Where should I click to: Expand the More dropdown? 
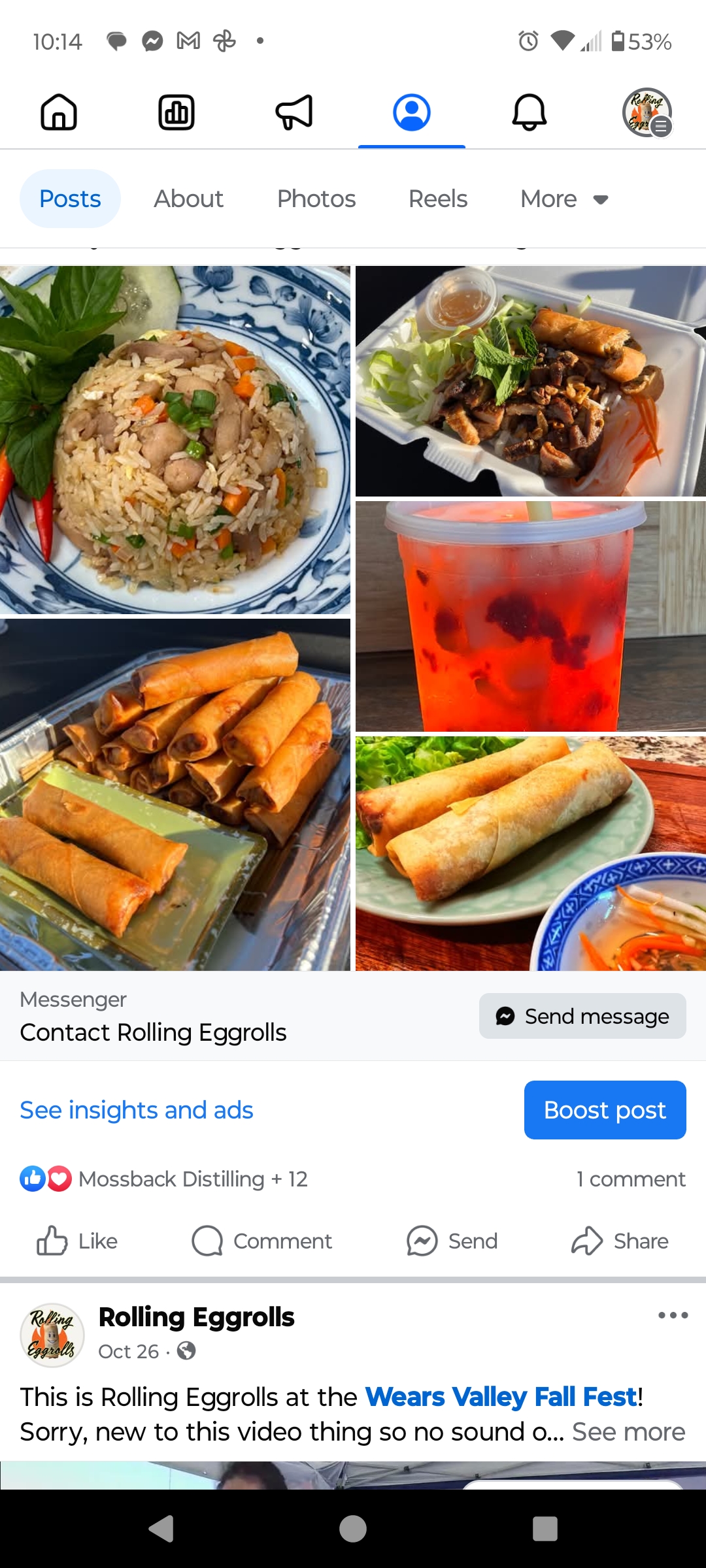pos(563,199)
